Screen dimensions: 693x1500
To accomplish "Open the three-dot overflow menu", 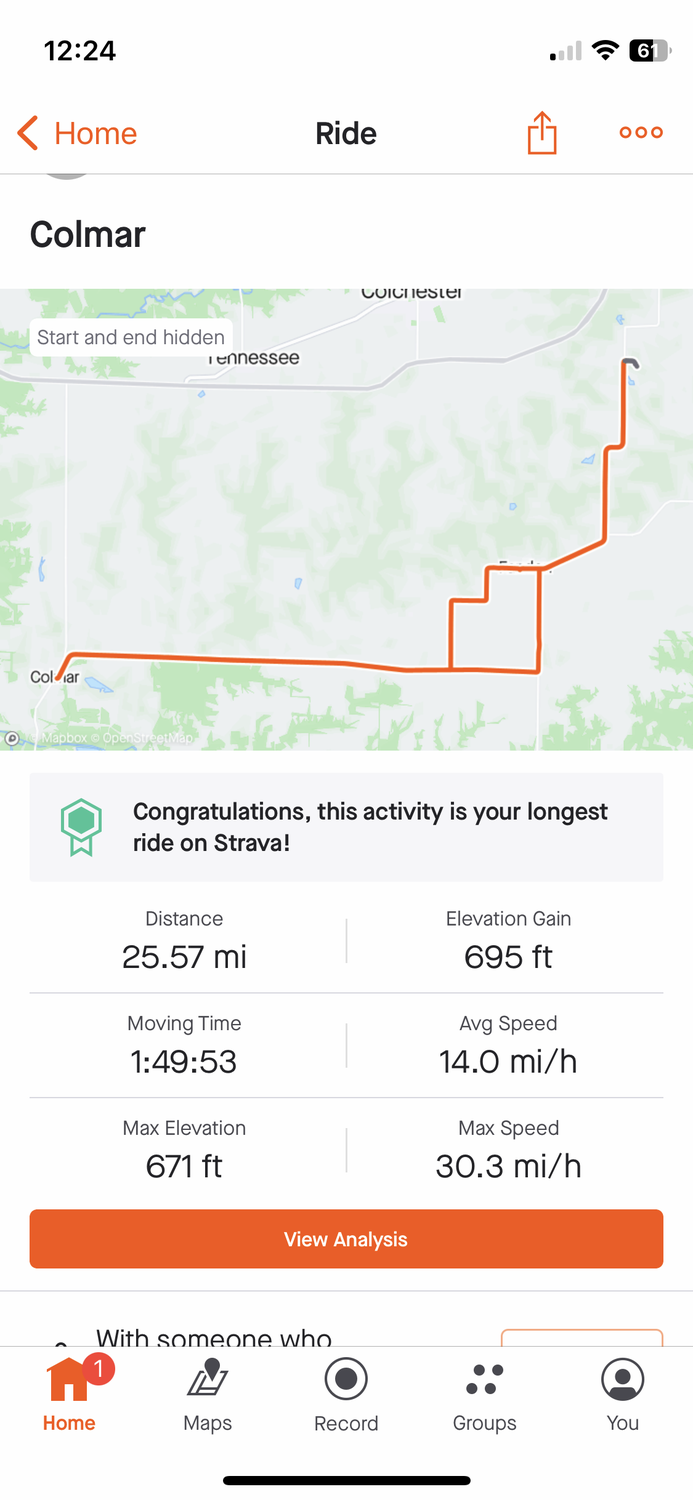I will point(641,133).
